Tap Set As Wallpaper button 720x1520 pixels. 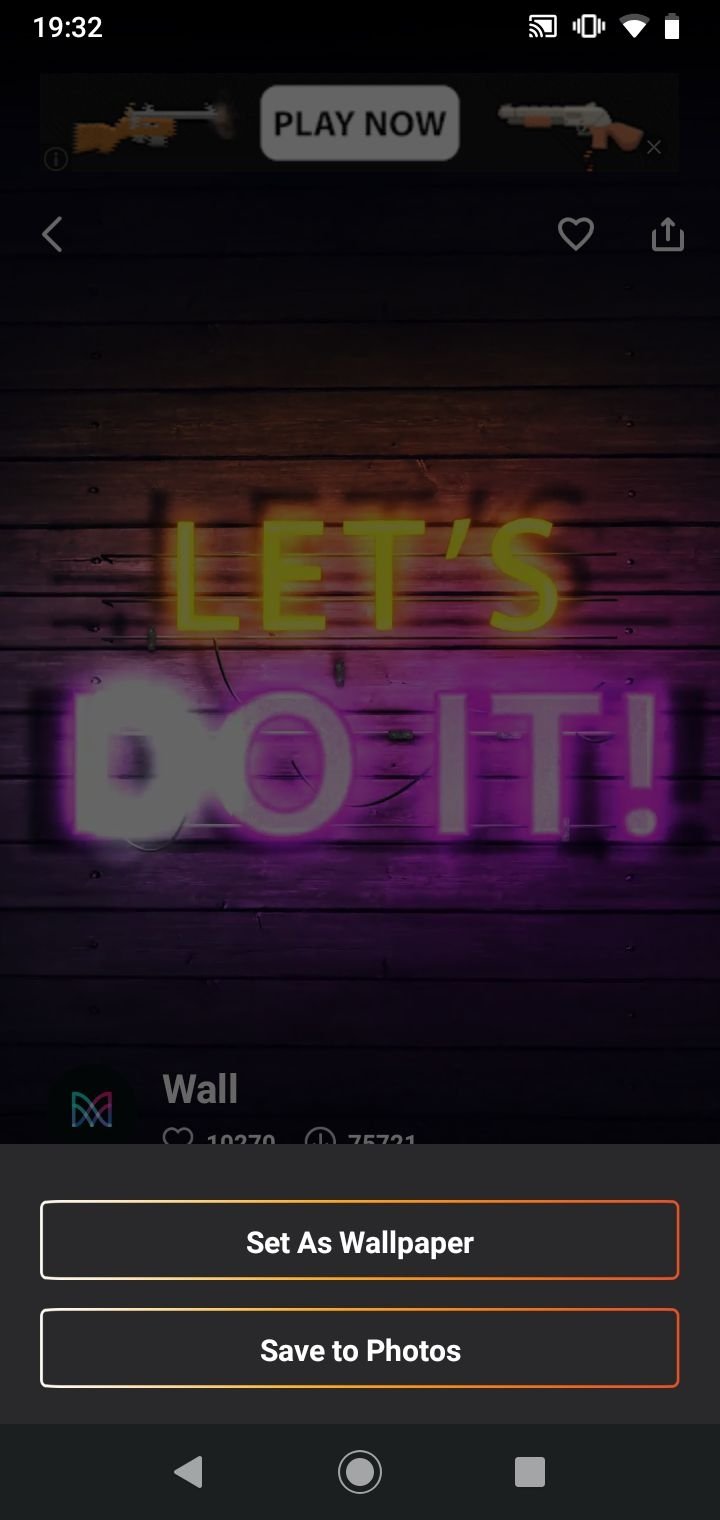pyautogui.click(x=360, y=1241)
